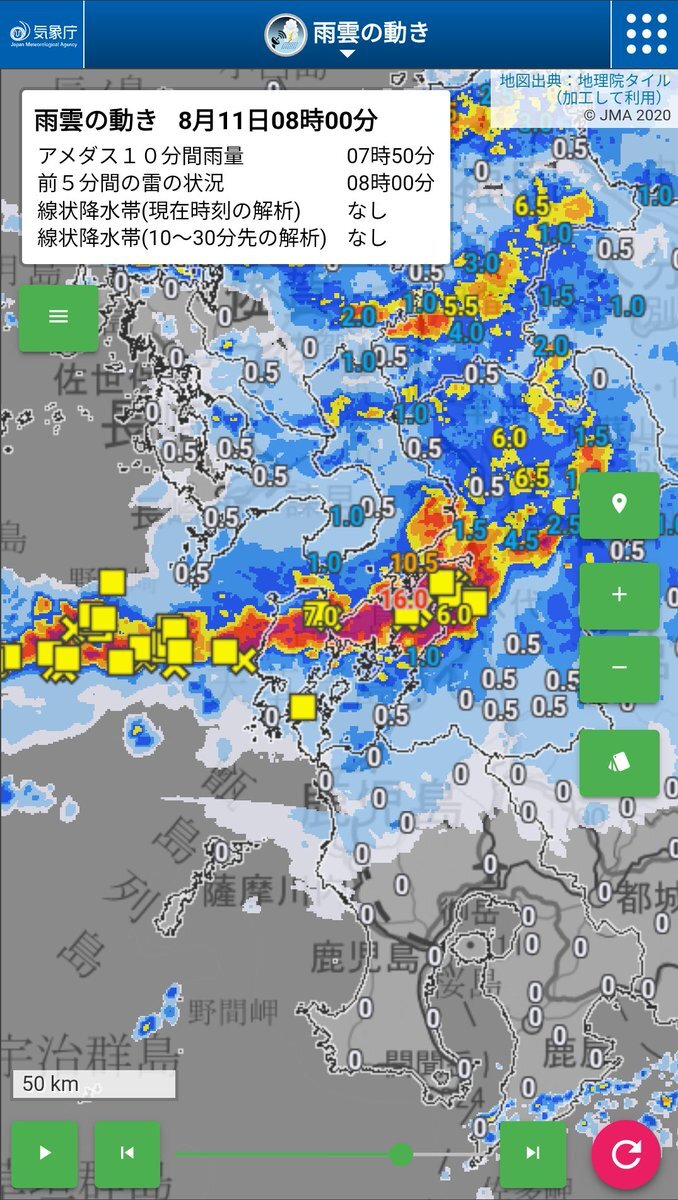Open the nine-dot grid menu
The width and height of the screenshot is (678, 1200).
[645, 34]
